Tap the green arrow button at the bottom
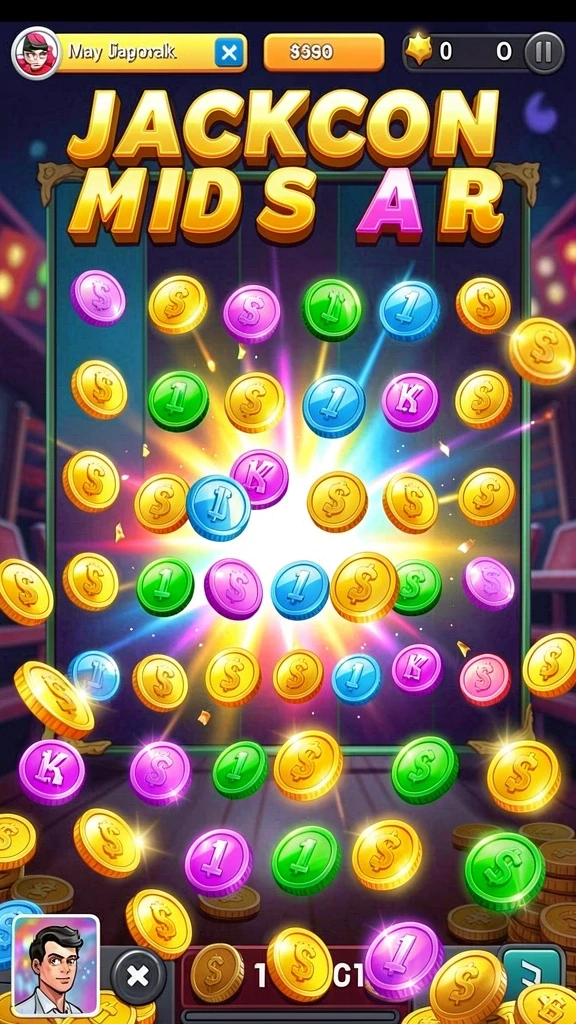The image size is (576, 1024). click(531, 967)
